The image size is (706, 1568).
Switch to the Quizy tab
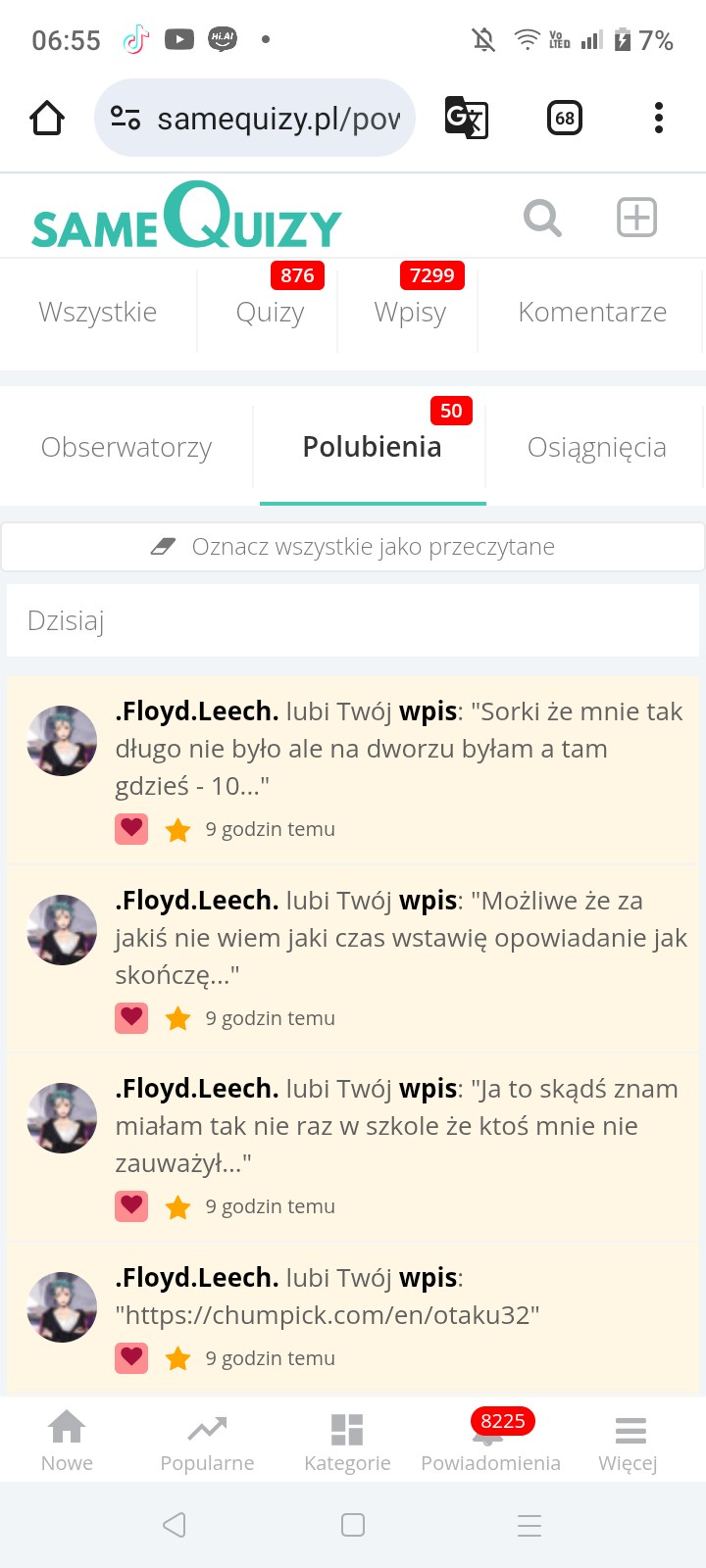pyautogui.click(x=270, y=313)
